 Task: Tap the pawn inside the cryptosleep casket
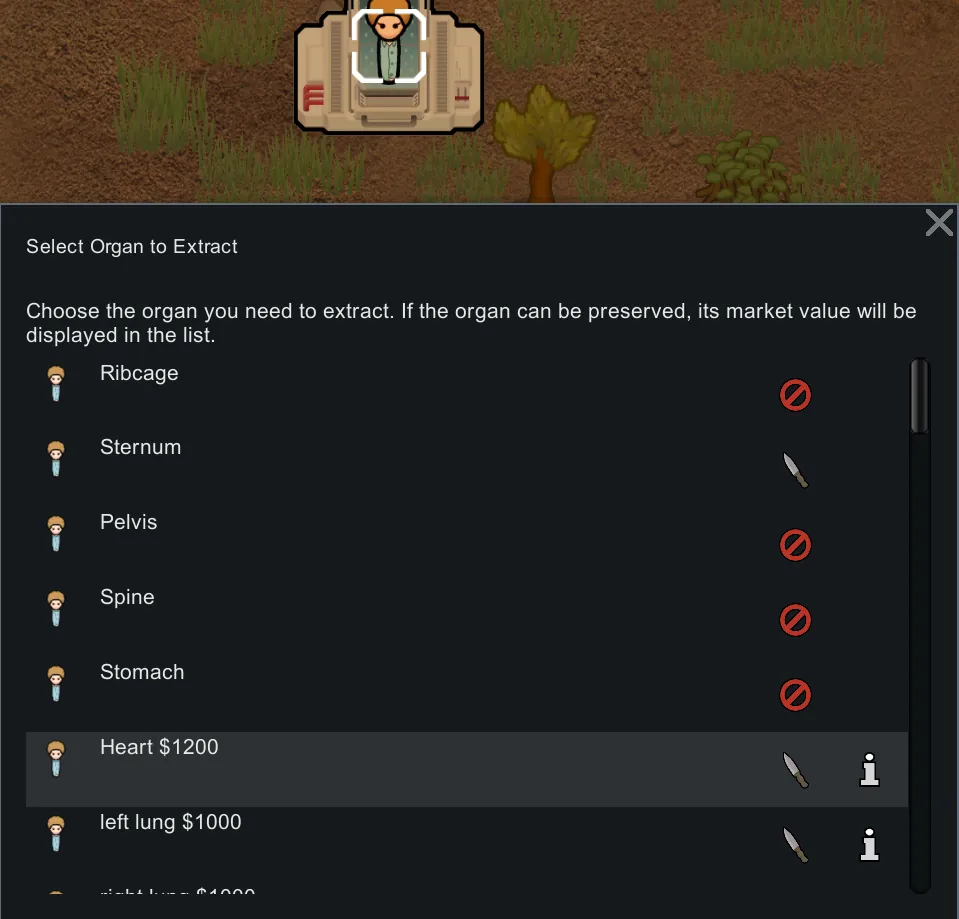pyautogui.click(x=388, y=45)
